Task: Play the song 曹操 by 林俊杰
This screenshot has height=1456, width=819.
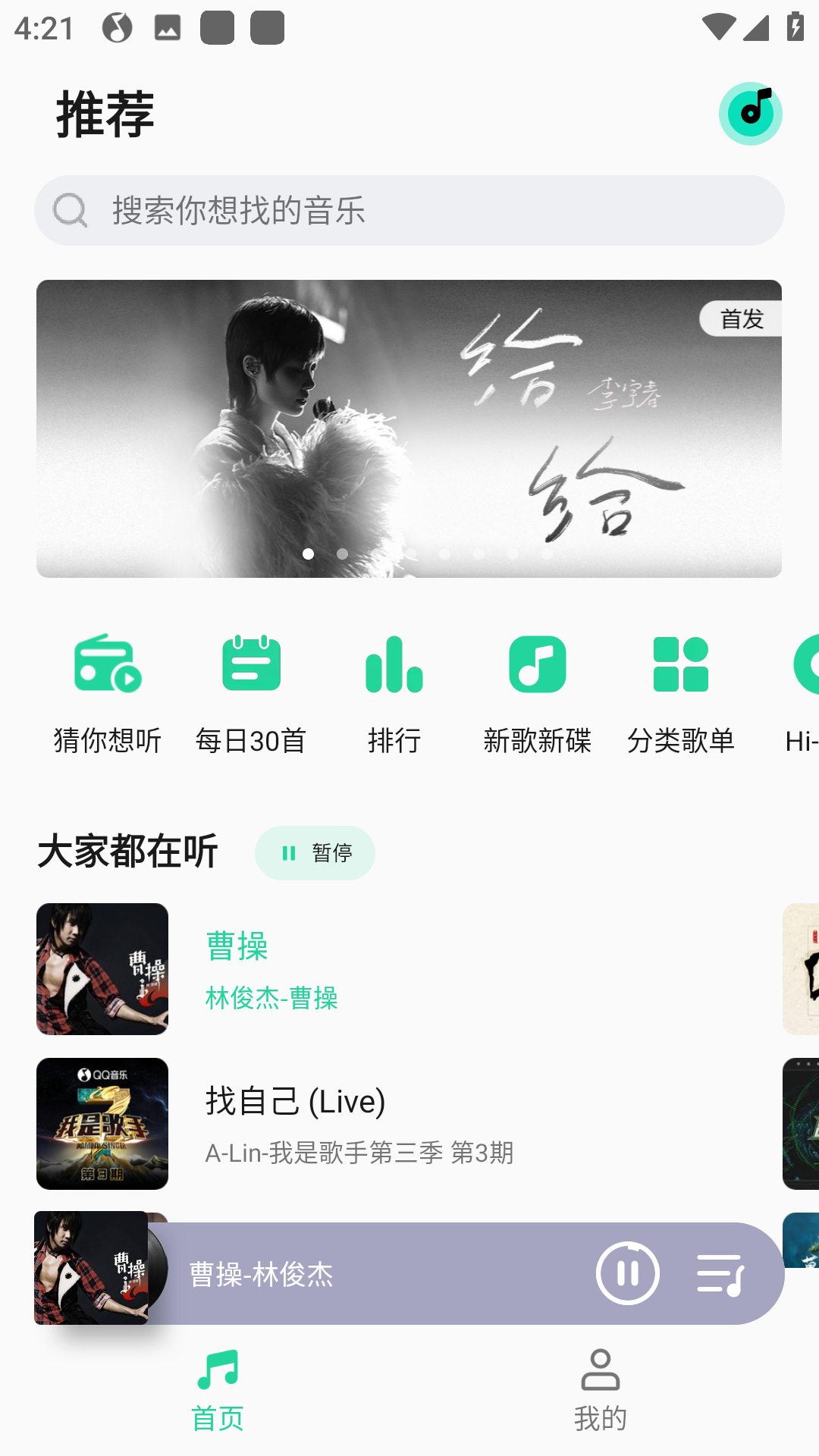Action: click(394, 968)
